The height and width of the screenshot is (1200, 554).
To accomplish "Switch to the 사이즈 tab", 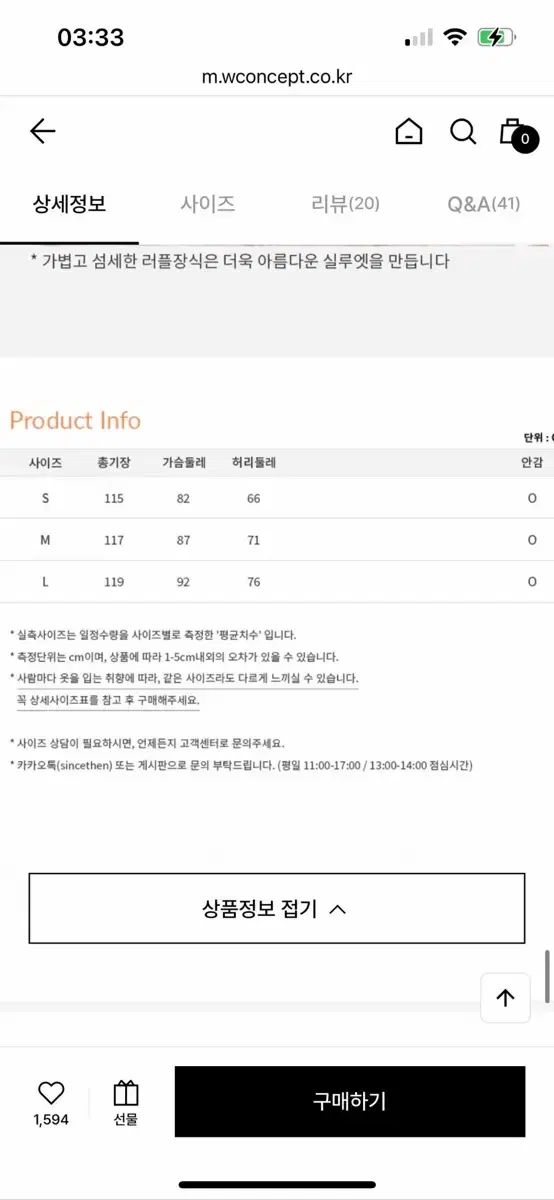I will coord(208,204).
